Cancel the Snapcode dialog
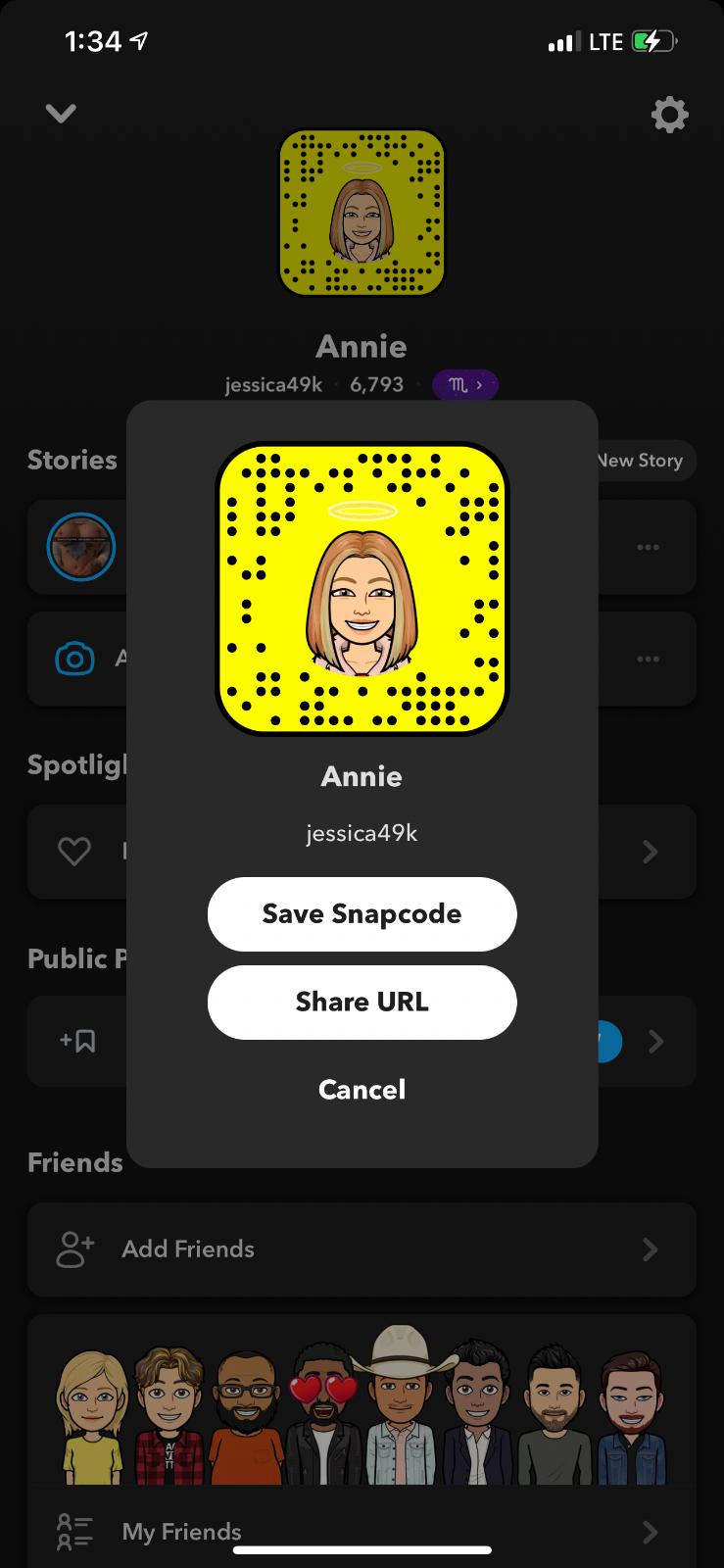This screenshot has height=1568, width=724. (362, 1089)
